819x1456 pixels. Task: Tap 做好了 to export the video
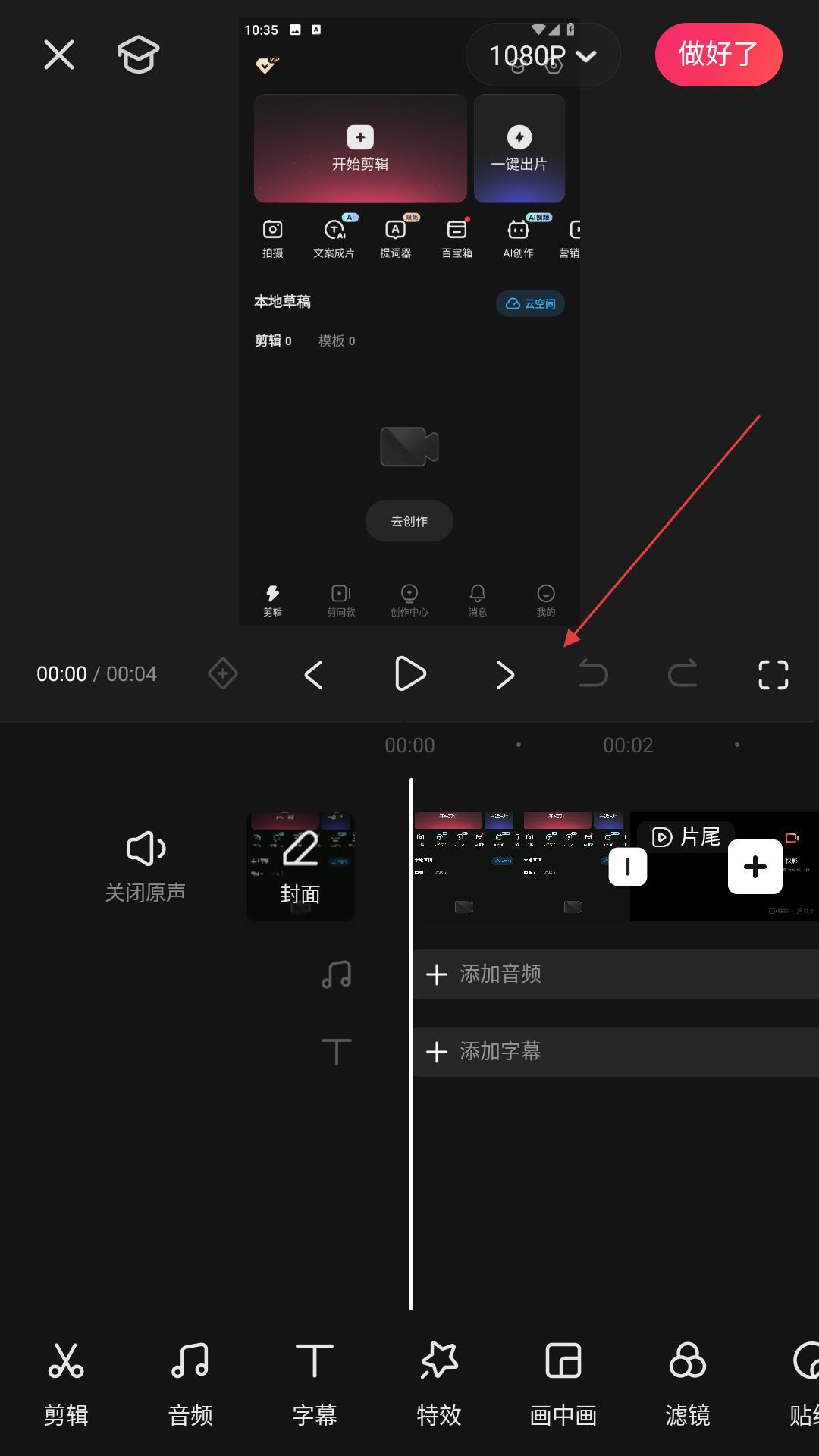(718, 55)
